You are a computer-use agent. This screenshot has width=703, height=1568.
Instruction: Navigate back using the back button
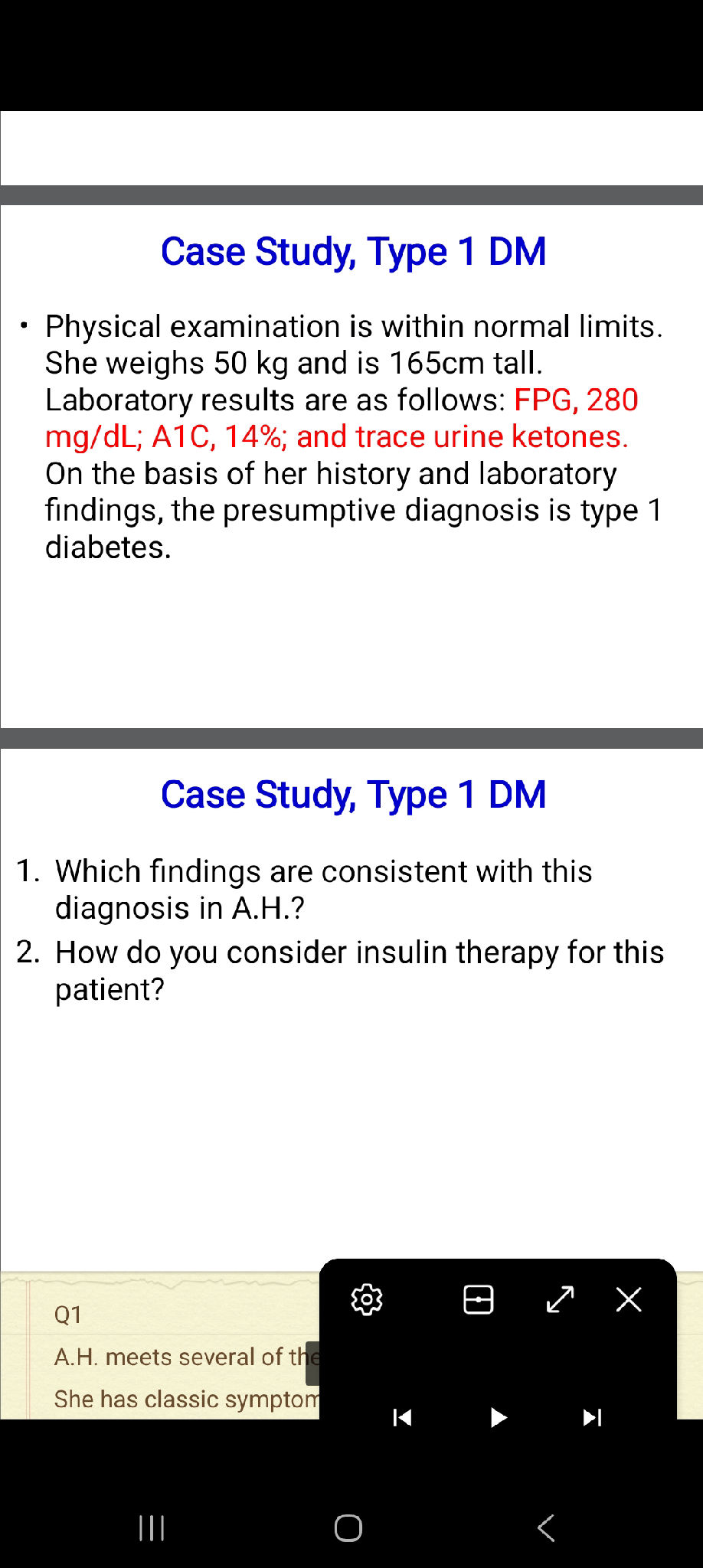coord(544,1528)
